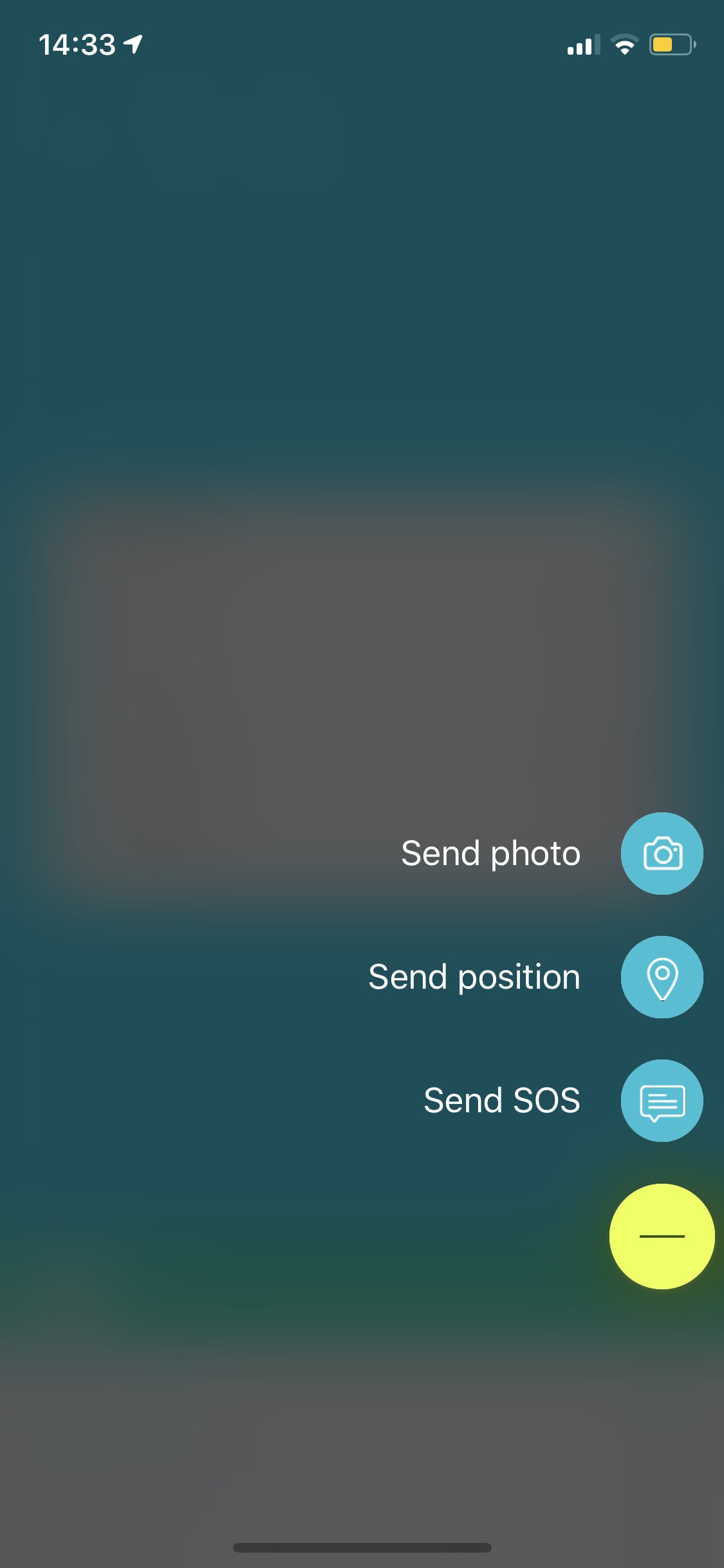Choose Send position with the pin icon
Screen dimensions: 724x1568
coord(662,977)
